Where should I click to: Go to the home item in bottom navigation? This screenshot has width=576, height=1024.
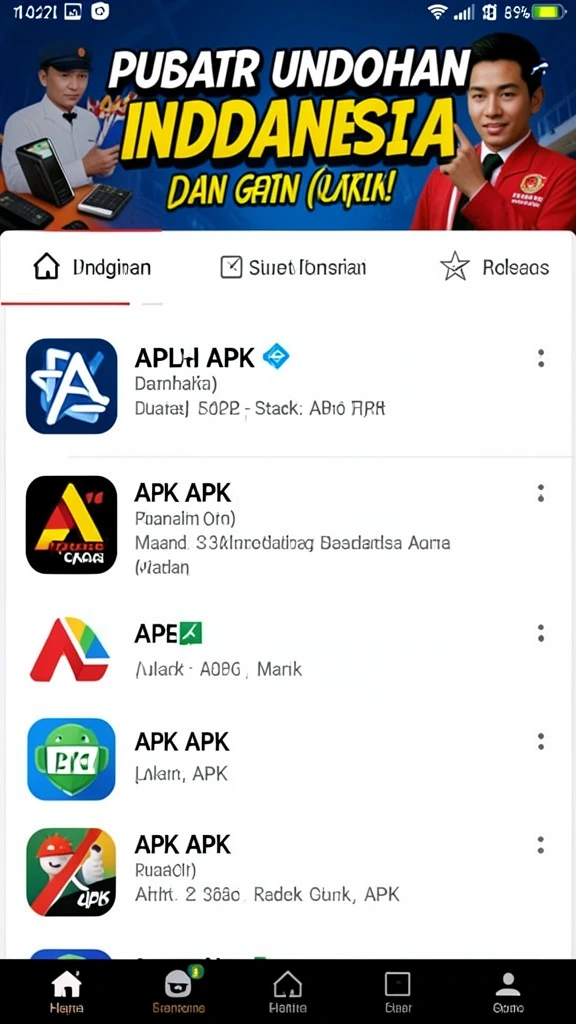pyautogui.click(x=66, y=991)
